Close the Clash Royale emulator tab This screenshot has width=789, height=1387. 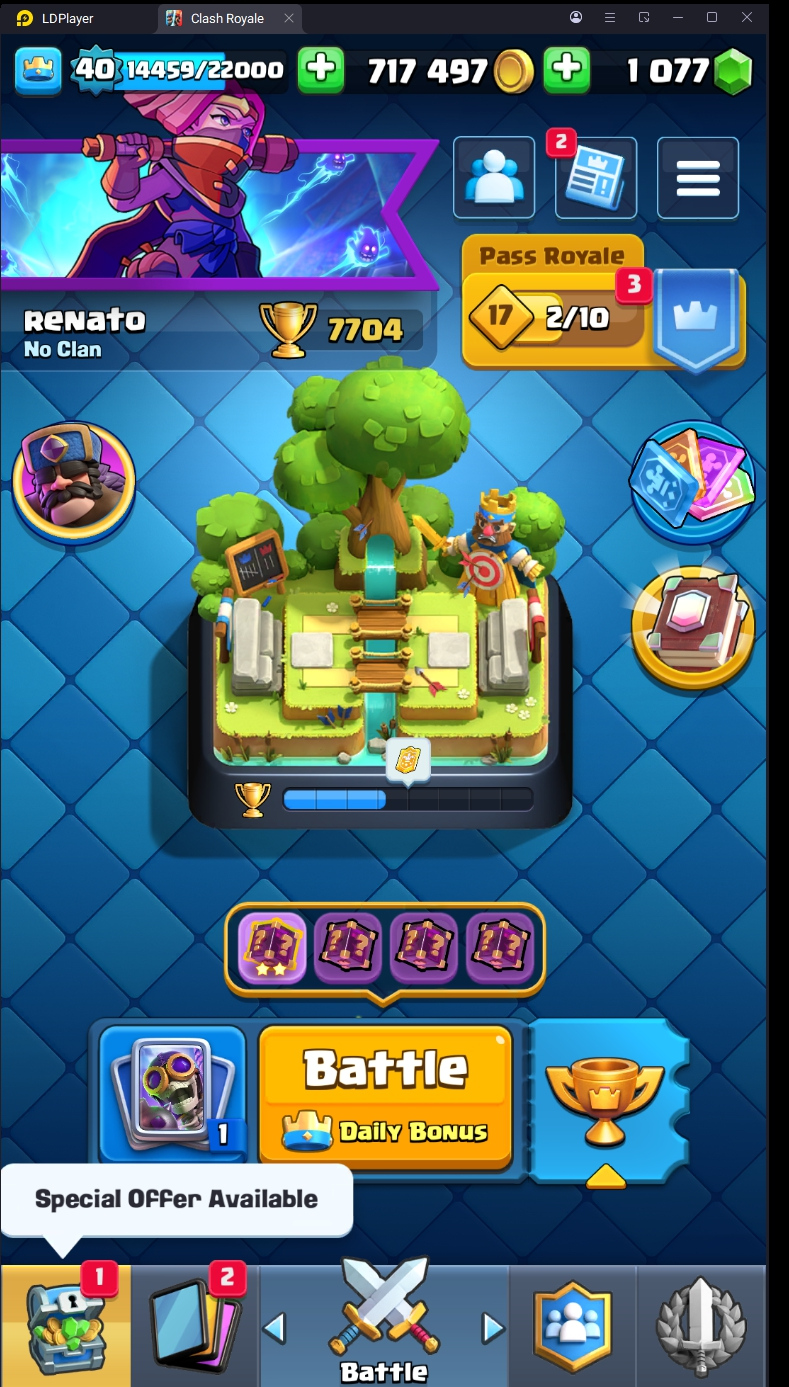pyautogui.click(x=289, y=18)
